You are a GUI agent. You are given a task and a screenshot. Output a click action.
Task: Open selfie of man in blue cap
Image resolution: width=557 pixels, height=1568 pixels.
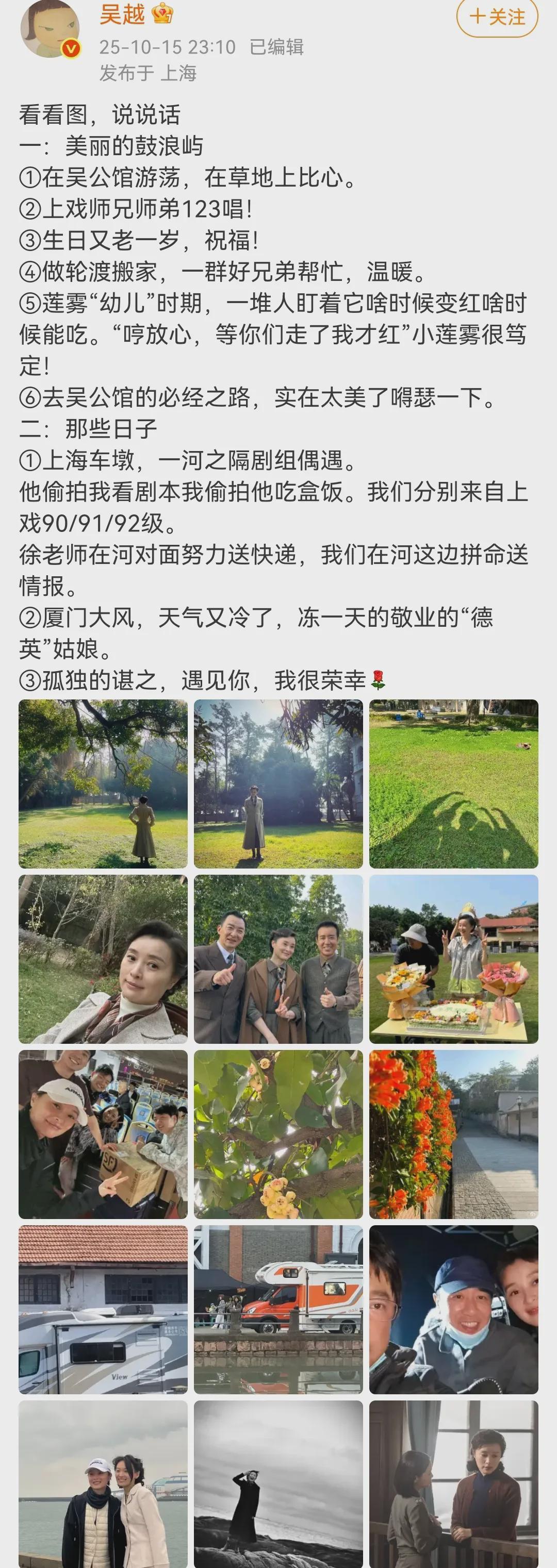(x=453, y=1309)
